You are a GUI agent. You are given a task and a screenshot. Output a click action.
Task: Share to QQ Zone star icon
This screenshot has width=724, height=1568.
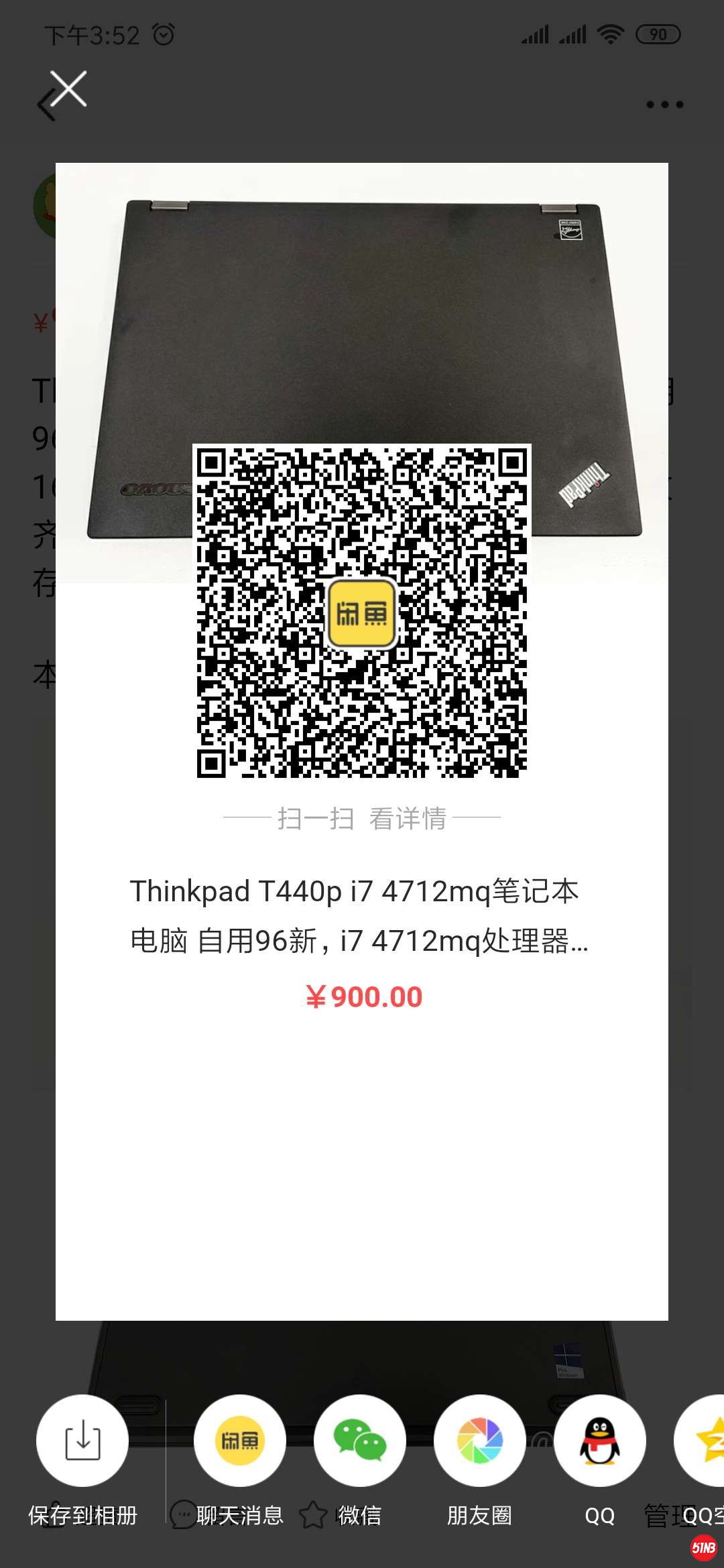coord(705,1441)
